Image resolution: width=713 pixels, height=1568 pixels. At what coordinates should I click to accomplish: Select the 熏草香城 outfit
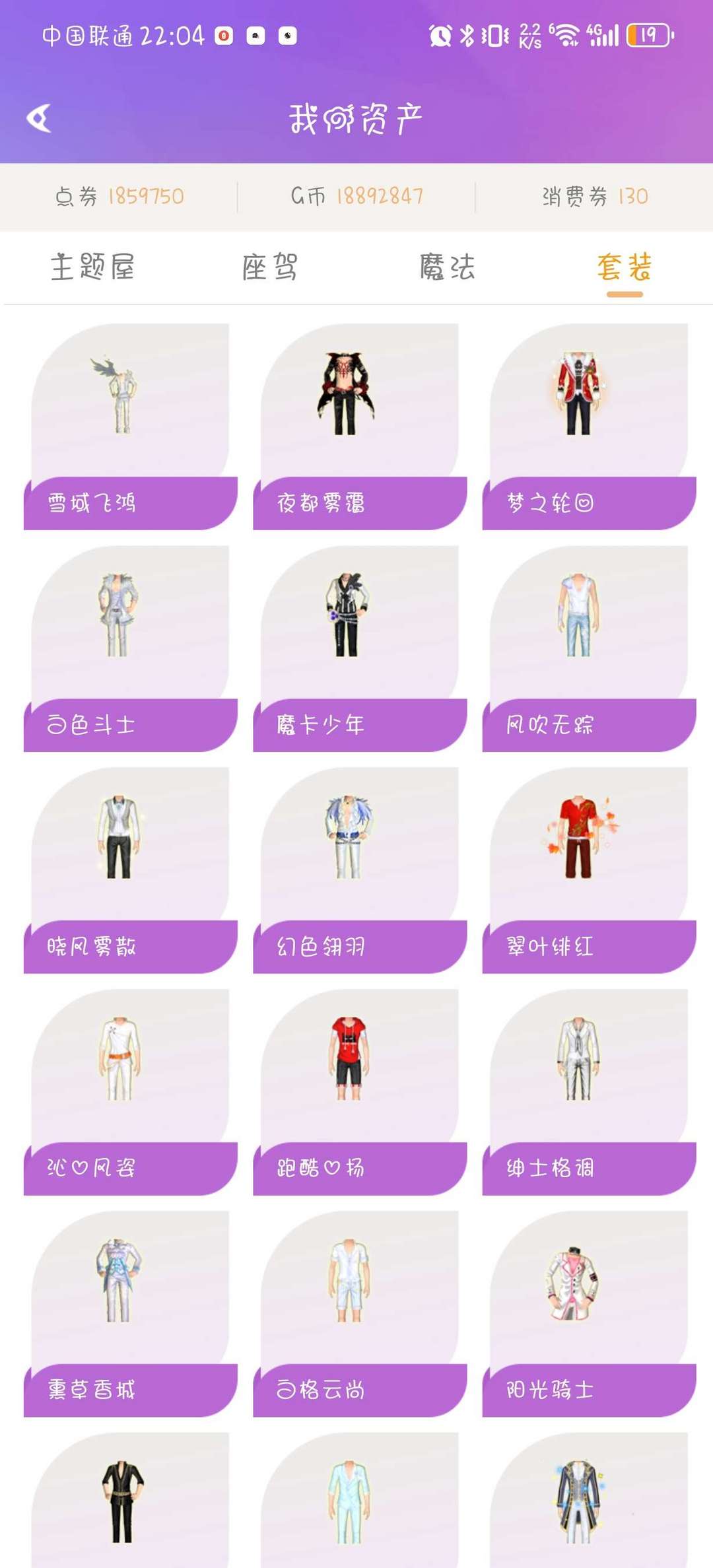[130, 1313]
